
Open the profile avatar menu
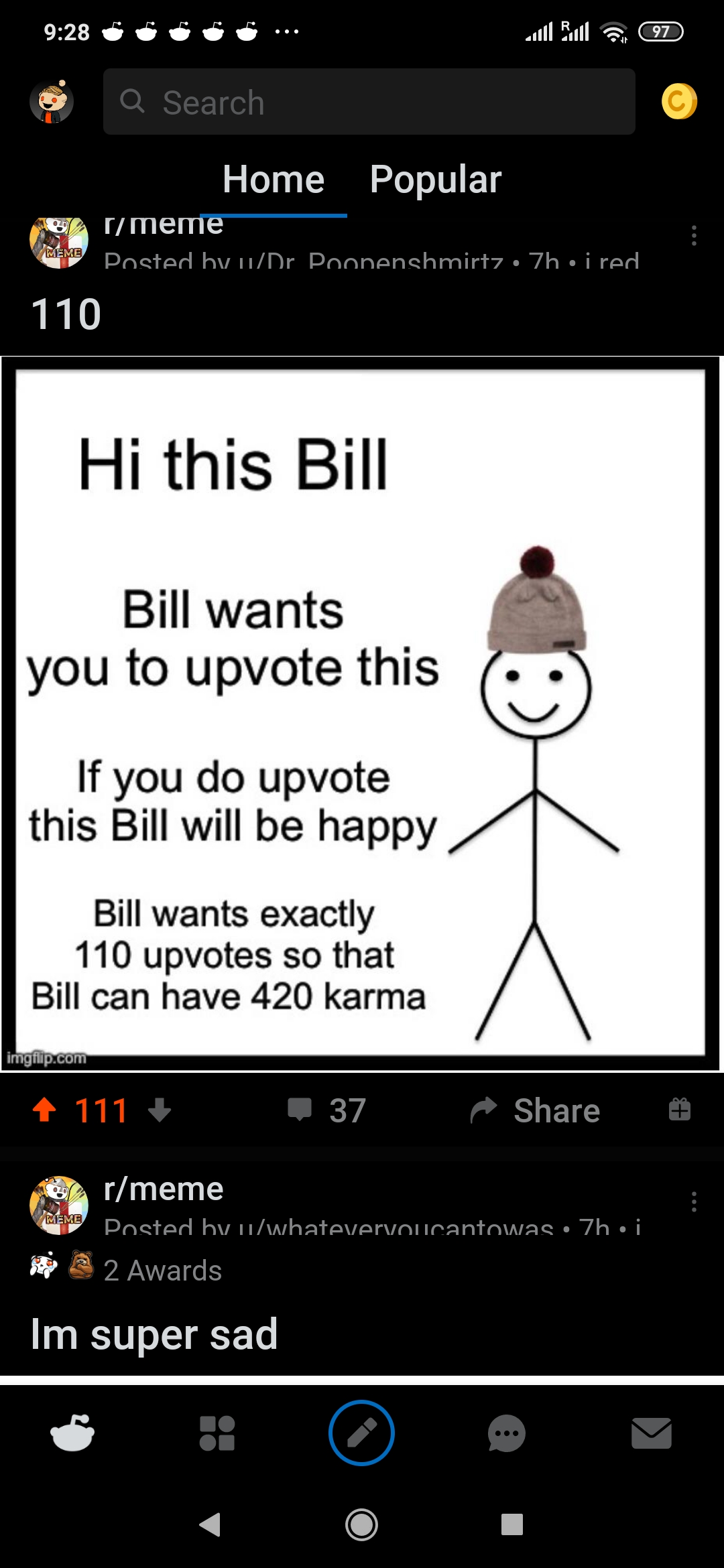(52, 102)
